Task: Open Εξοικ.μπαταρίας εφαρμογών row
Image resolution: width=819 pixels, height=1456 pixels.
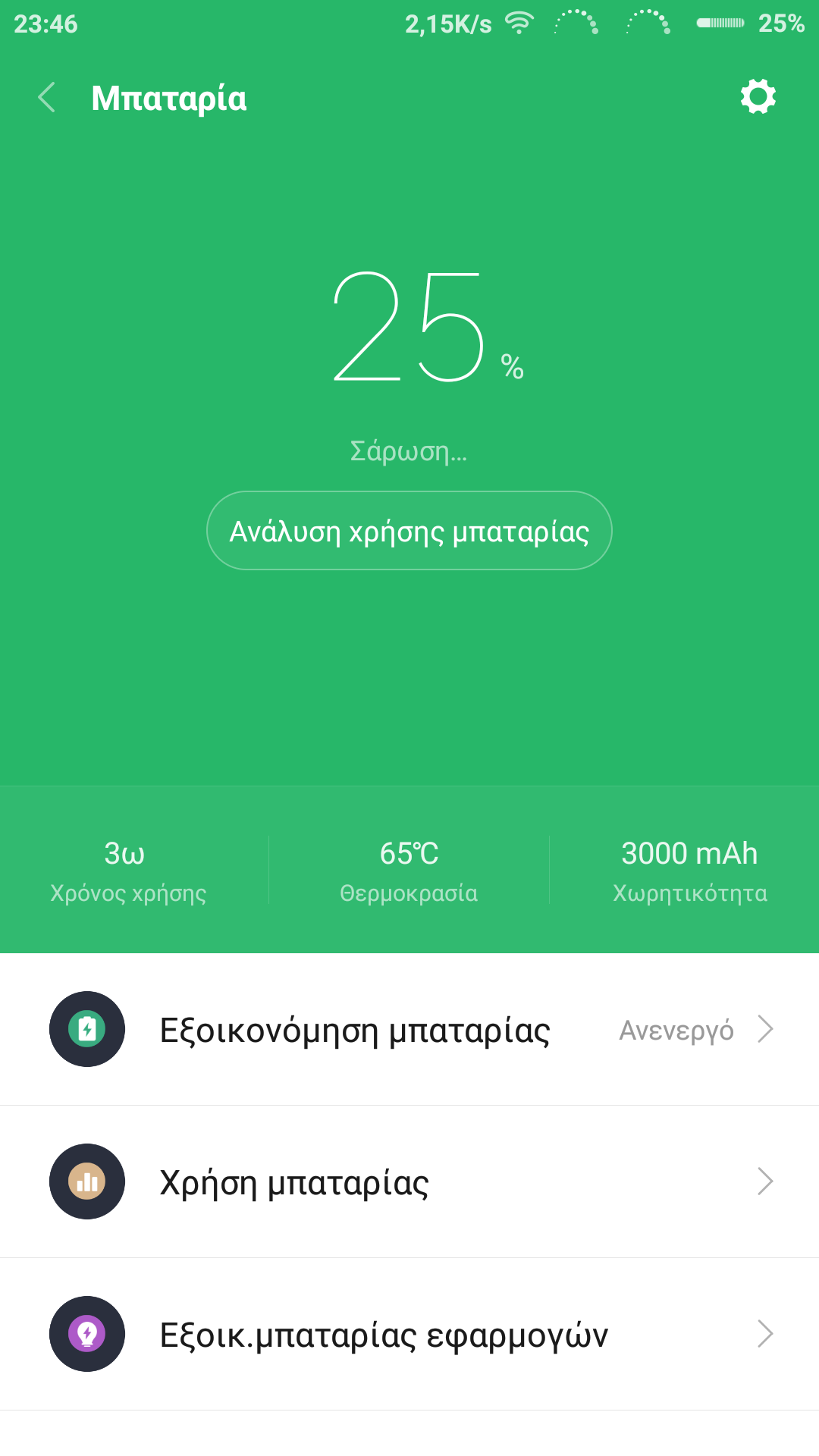Action: (x=409, y=1334)
